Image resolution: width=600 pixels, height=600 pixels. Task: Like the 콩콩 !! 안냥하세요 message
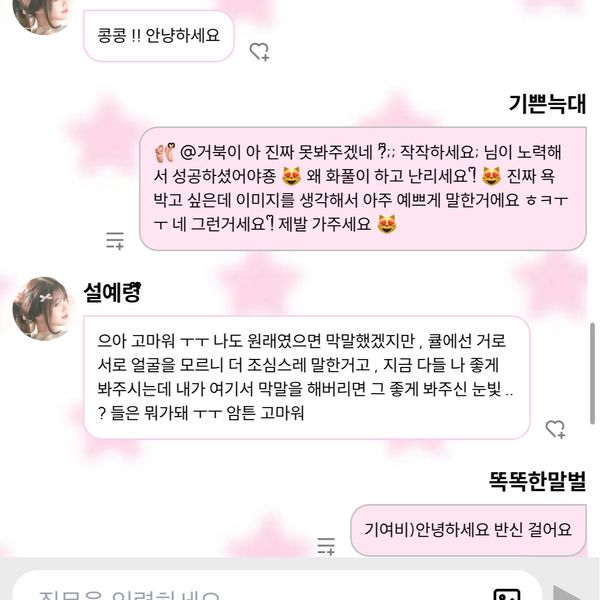pos(259,51)
